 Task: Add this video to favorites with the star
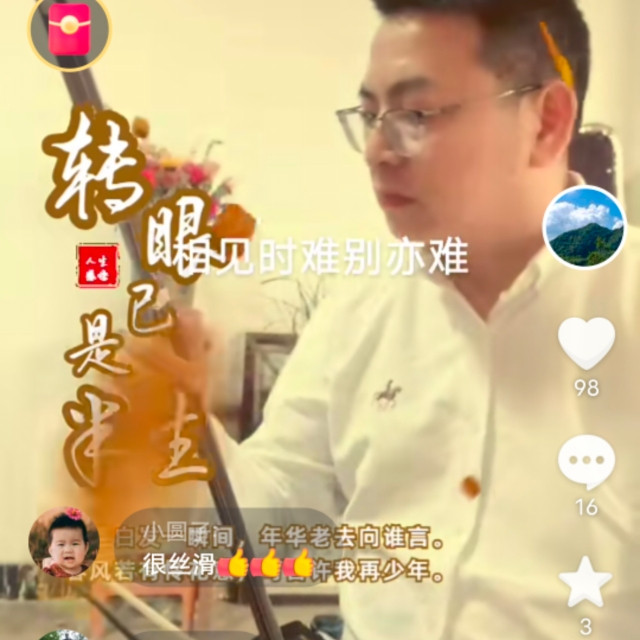tap(585, 583)
